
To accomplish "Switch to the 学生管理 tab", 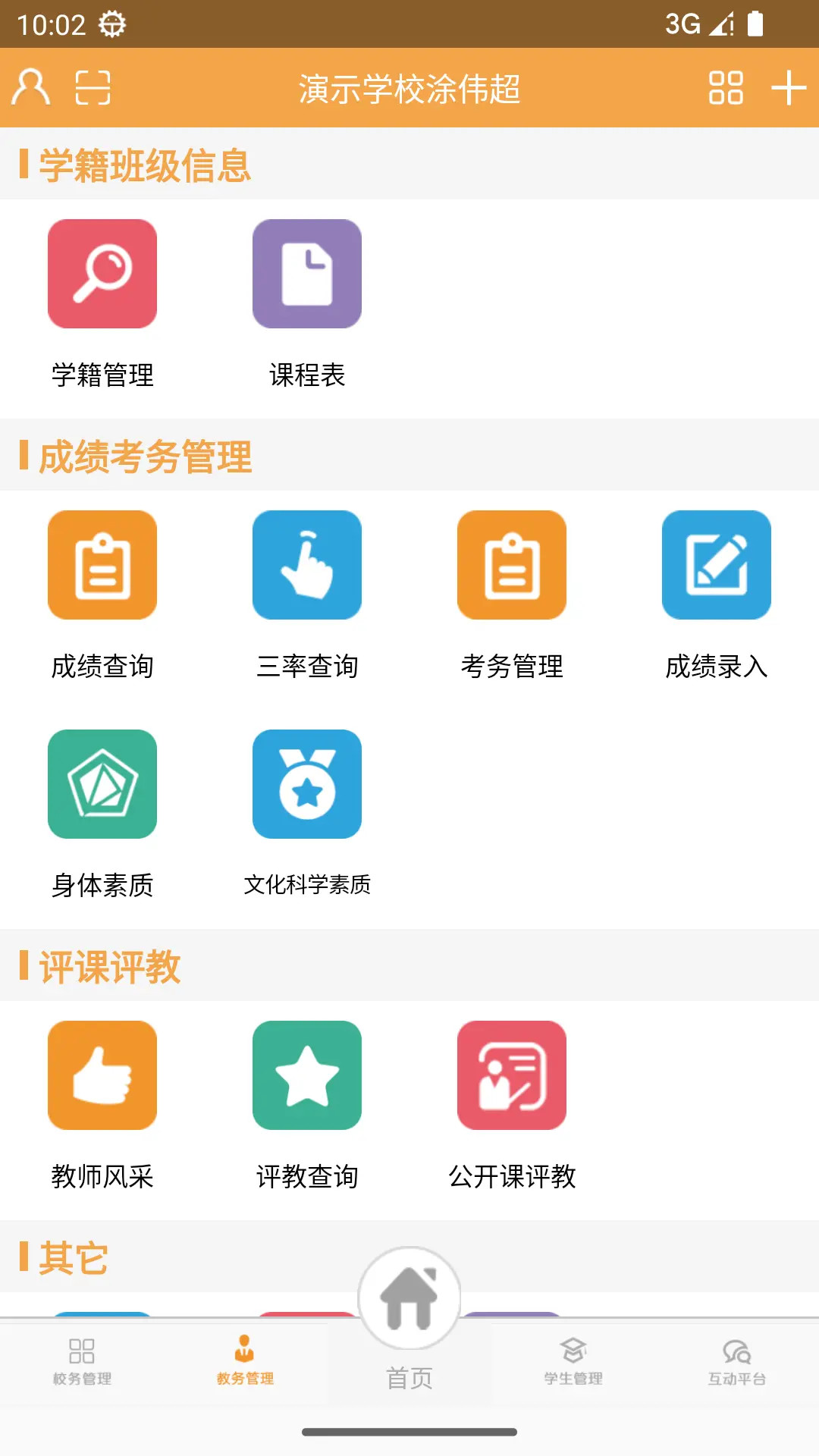I will (573, 1362).
